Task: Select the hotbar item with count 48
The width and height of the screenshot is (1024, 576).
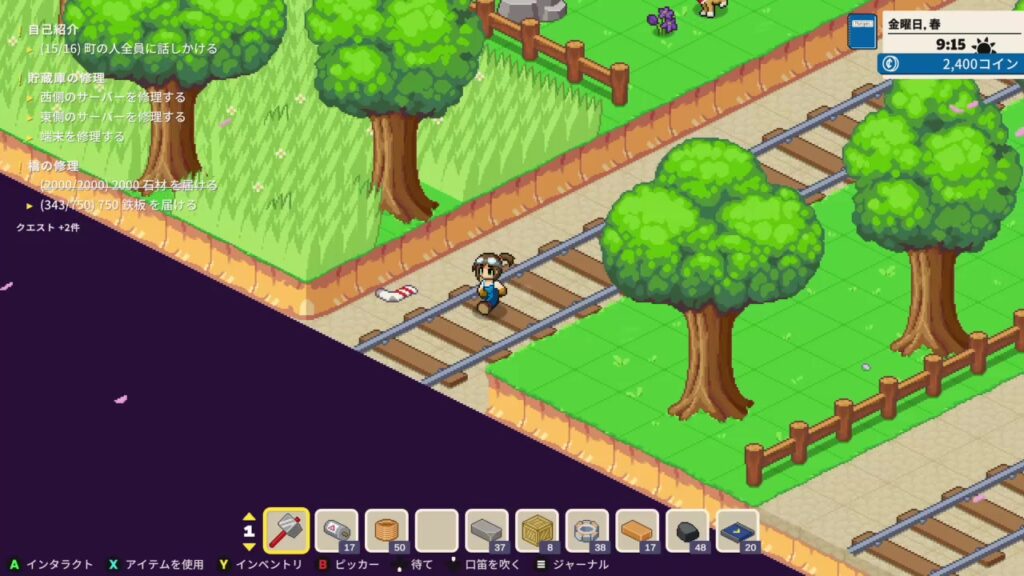Action: 687,531
